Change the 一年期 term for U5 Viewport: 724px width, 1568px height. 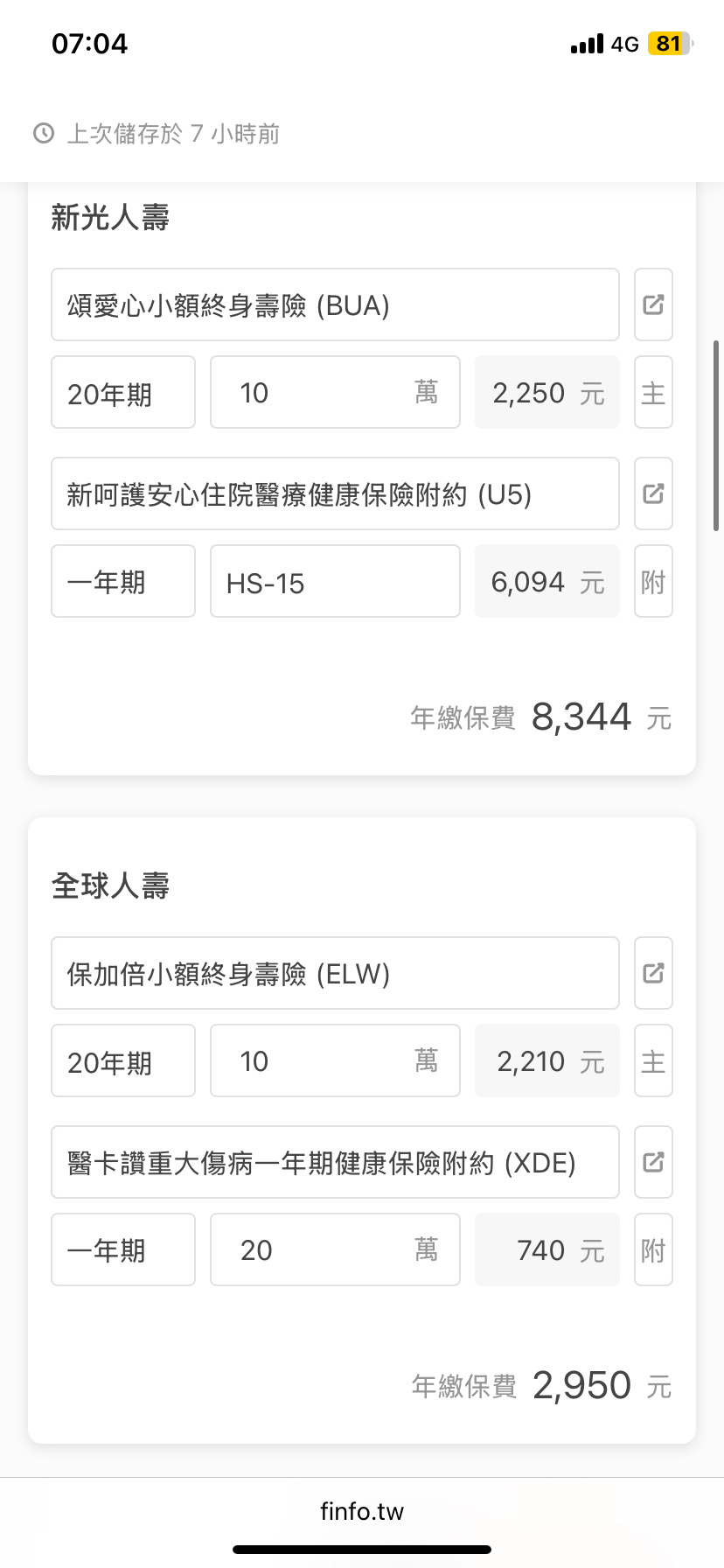pos(123,581)
